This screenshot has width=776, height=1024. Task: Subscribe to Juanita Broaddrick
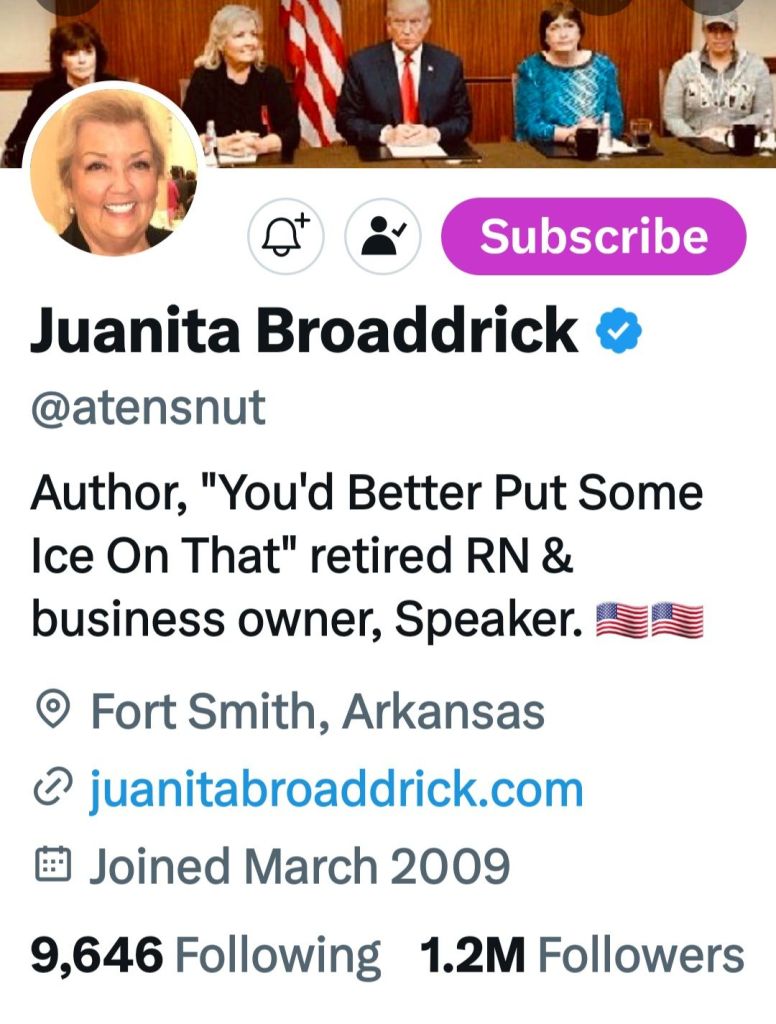[594, 236]
